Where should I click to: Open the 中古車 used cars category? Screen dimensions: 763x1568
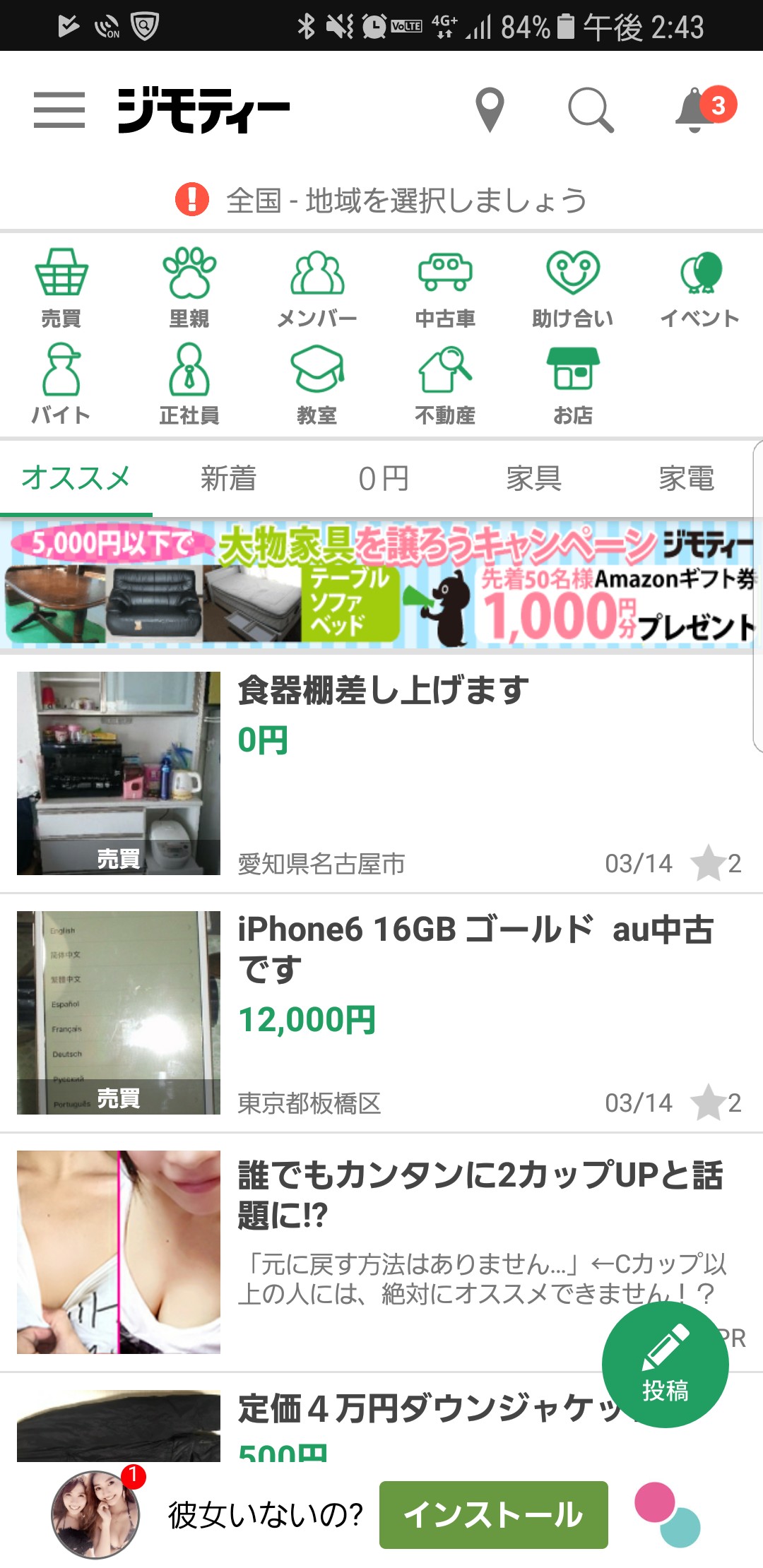pyautogui.click(x=445, y=288)
